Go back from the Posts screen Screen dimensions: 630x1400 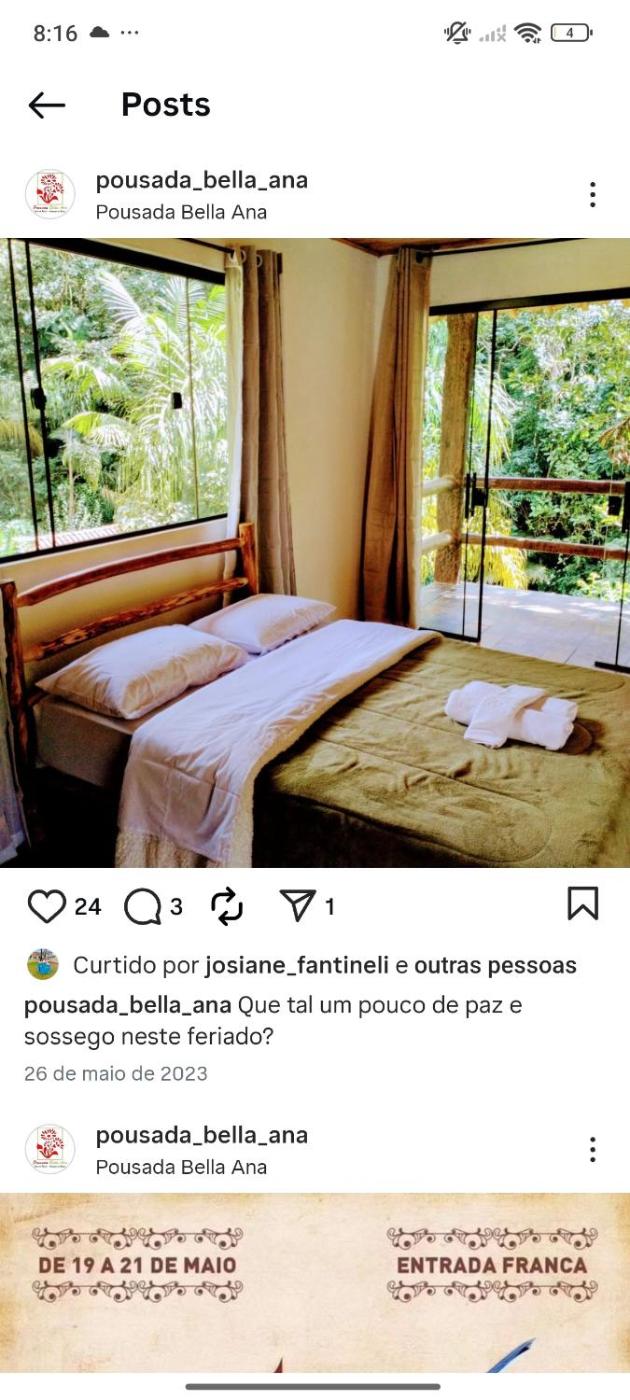click(x=46, y=105)
